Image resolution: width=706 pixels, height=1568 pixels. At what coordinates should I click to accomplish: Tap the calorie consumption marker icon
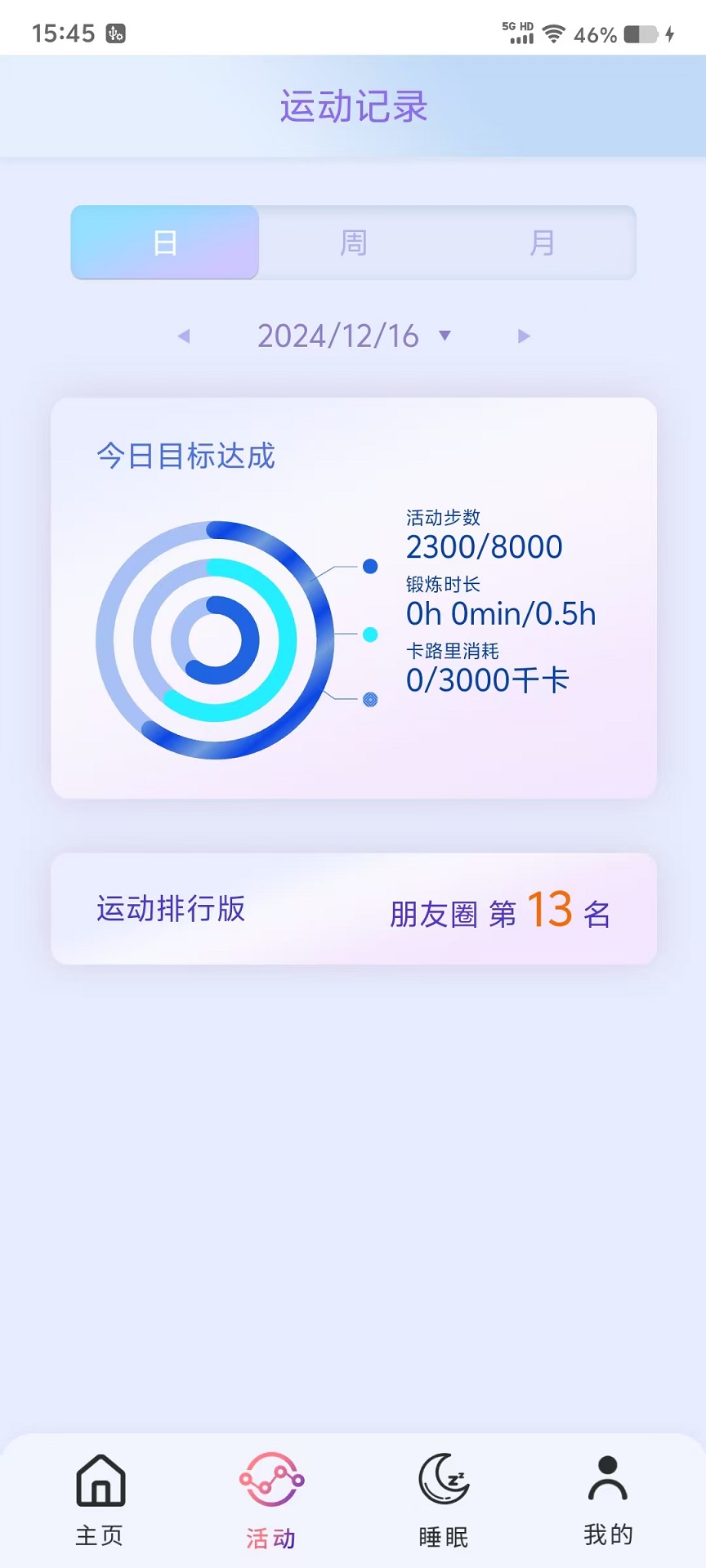click(369, 700)
